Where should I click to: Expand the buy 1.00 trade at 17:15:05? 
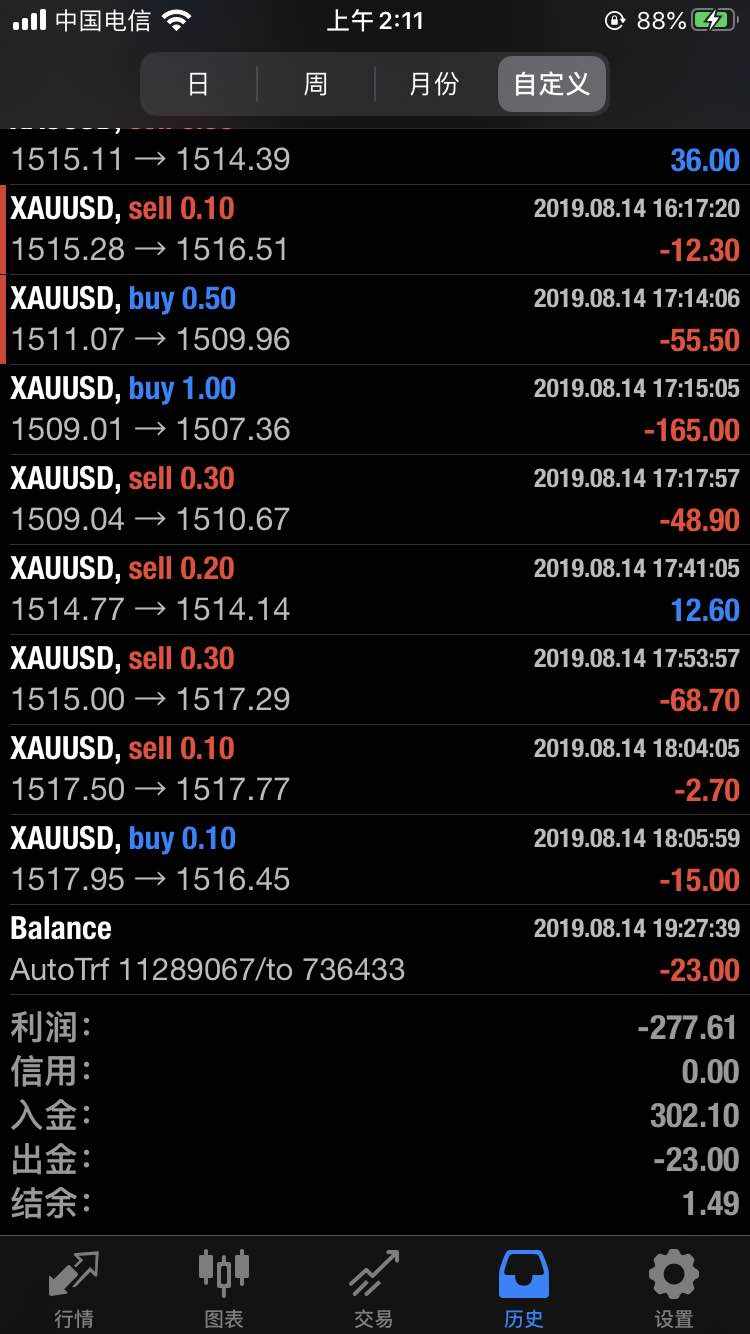[375, 410]
